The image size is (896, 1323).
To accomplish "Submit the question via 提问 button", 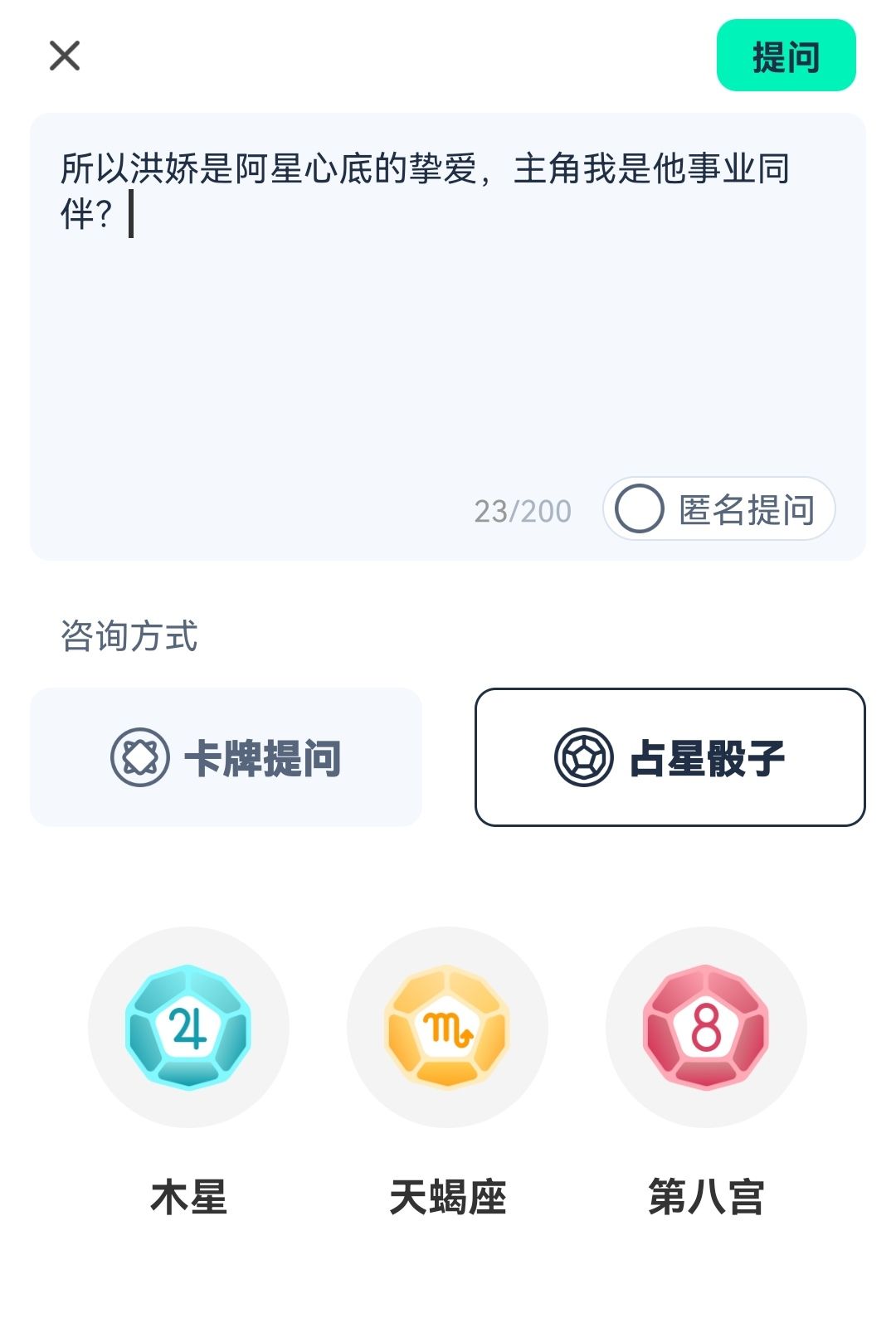I will [785, 56].
